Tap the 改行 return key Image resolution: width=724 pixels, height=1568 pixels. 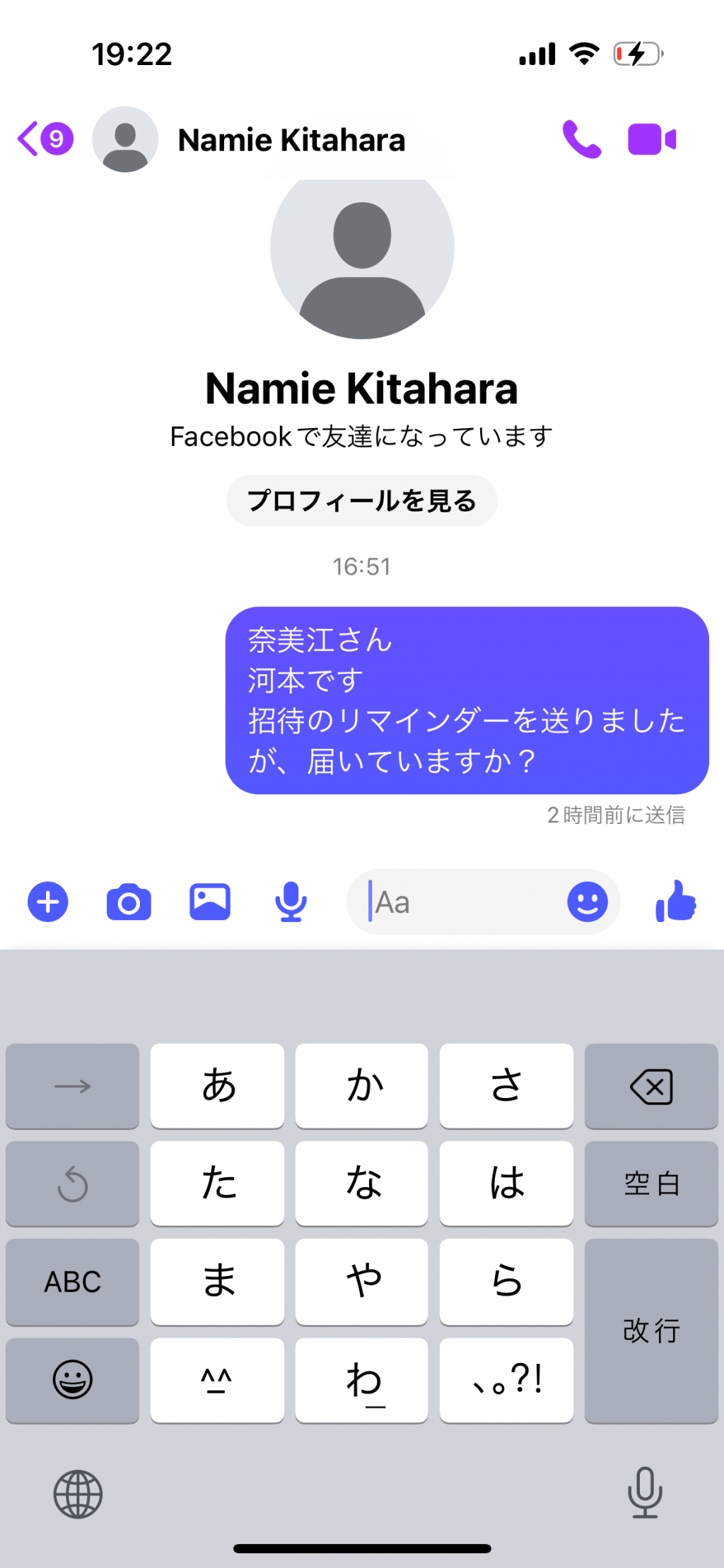[651, 1330]
